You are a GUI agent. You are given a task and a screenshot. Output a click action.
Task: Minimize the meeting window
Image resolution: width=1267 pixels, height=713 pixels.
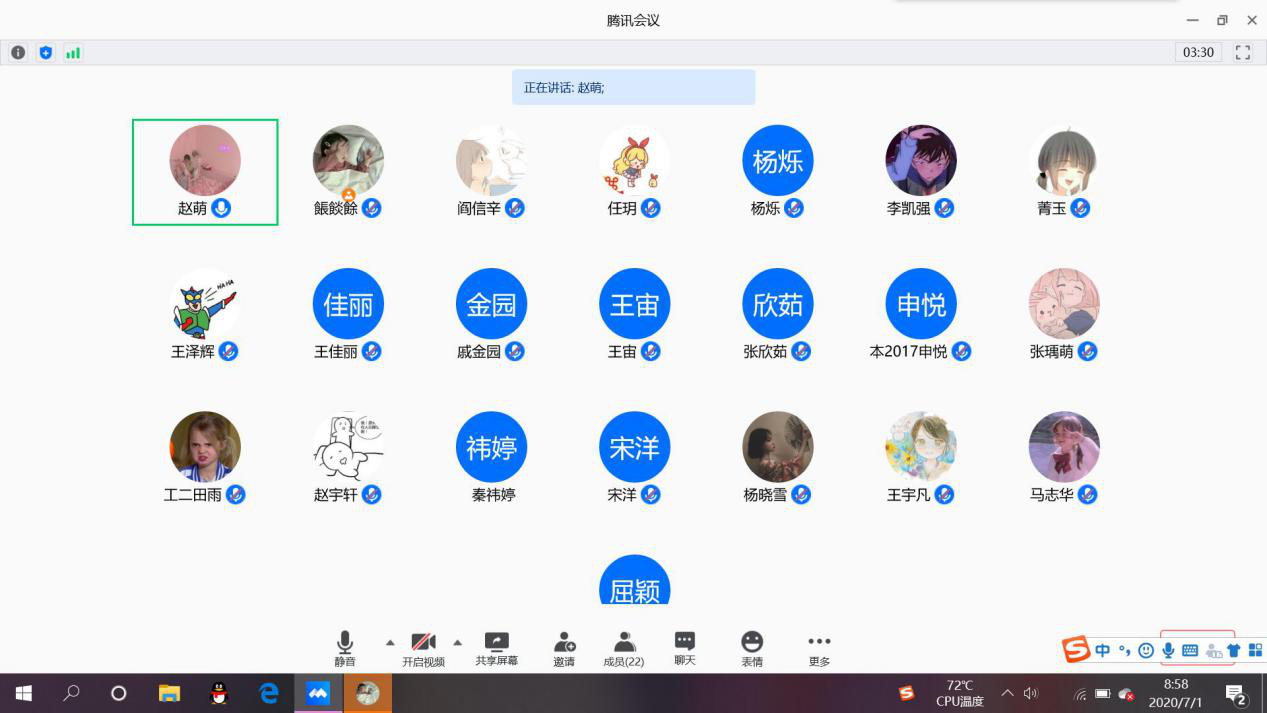[1192, 20]
